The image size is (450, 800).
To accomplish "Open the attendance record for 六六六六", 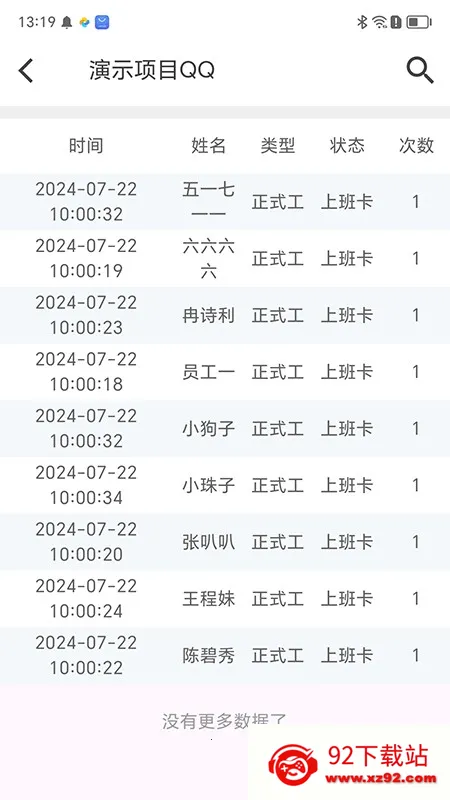I will pyautogui.click(x=225, y=259).
